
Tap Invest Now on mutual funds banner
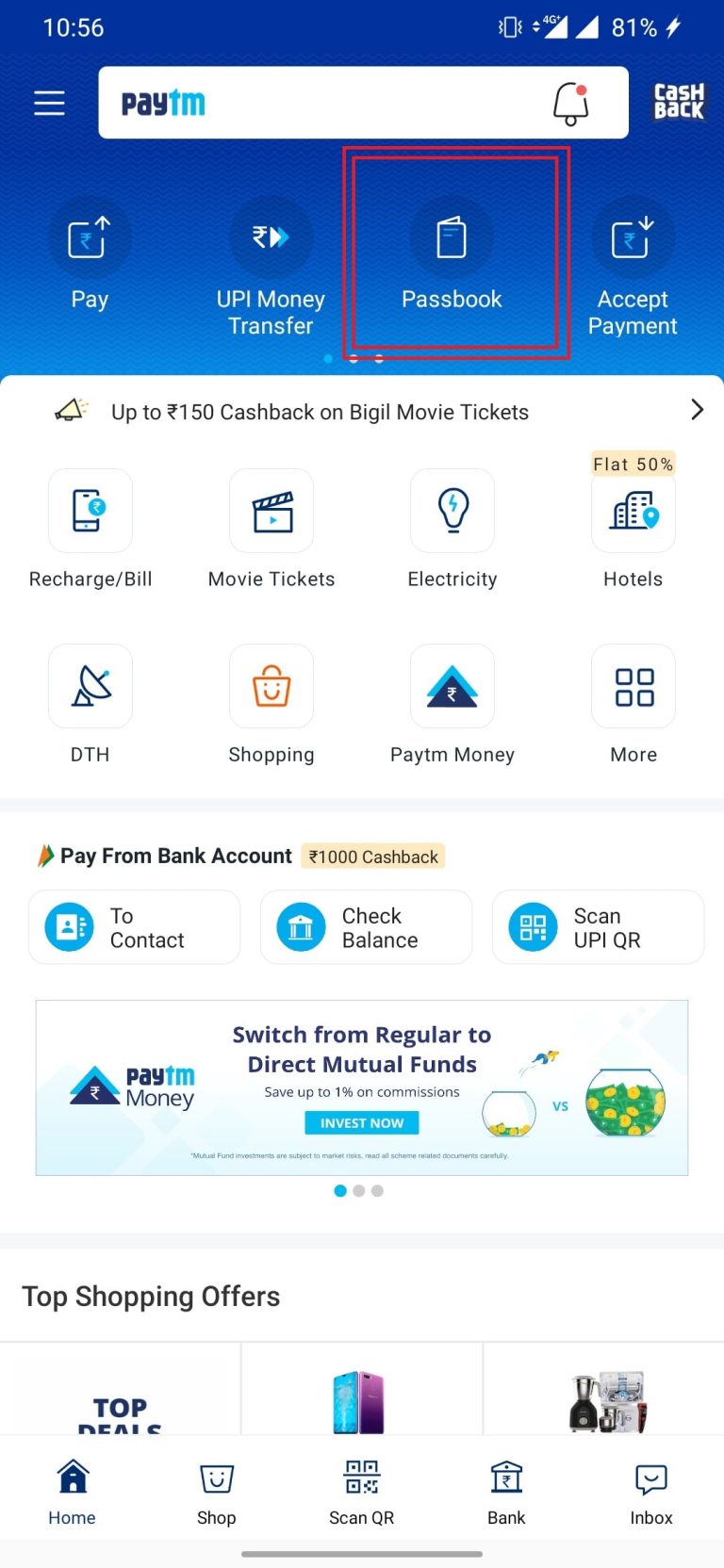click(x=362, y=1123)
